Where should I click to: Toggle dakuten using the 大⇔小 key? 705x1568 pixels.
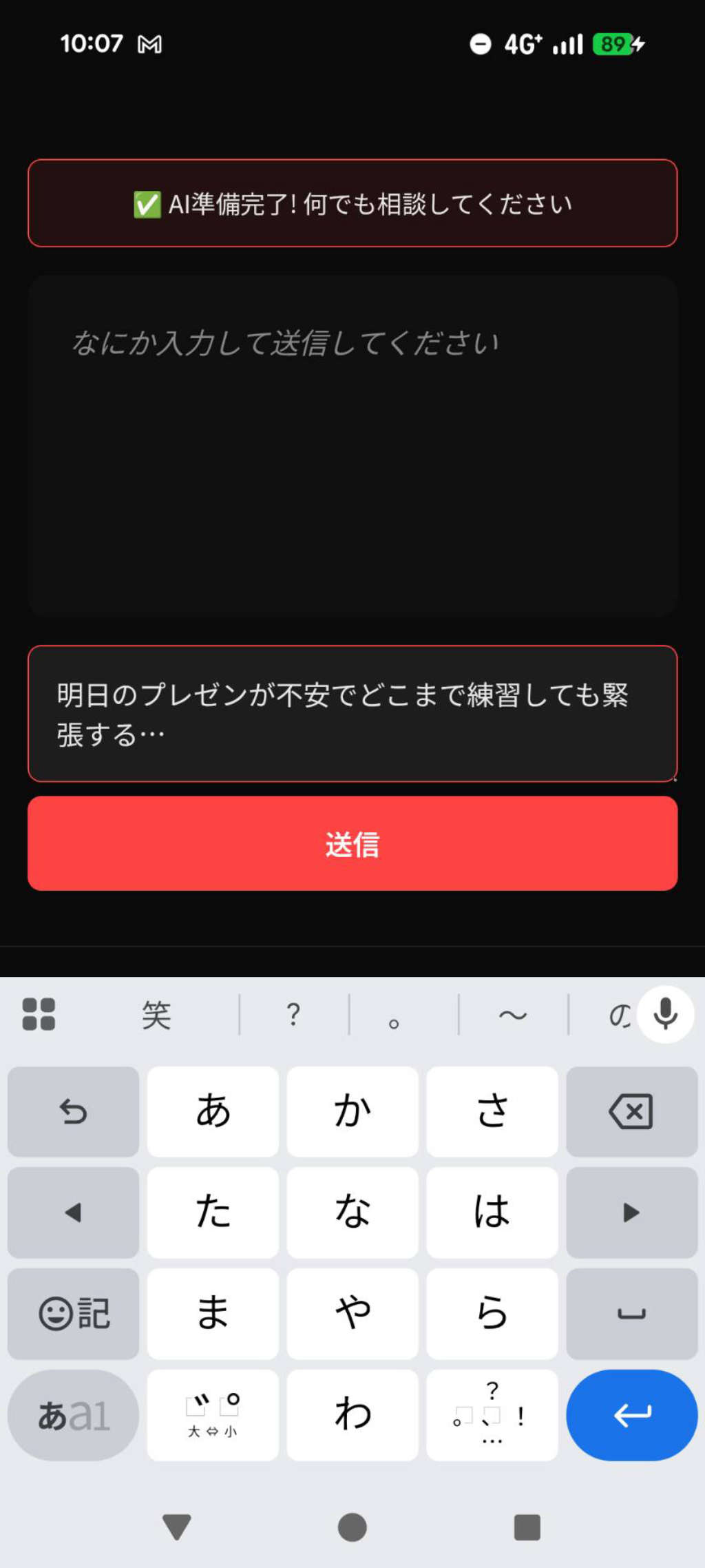pyautogui.click(x=212, y=1414)
